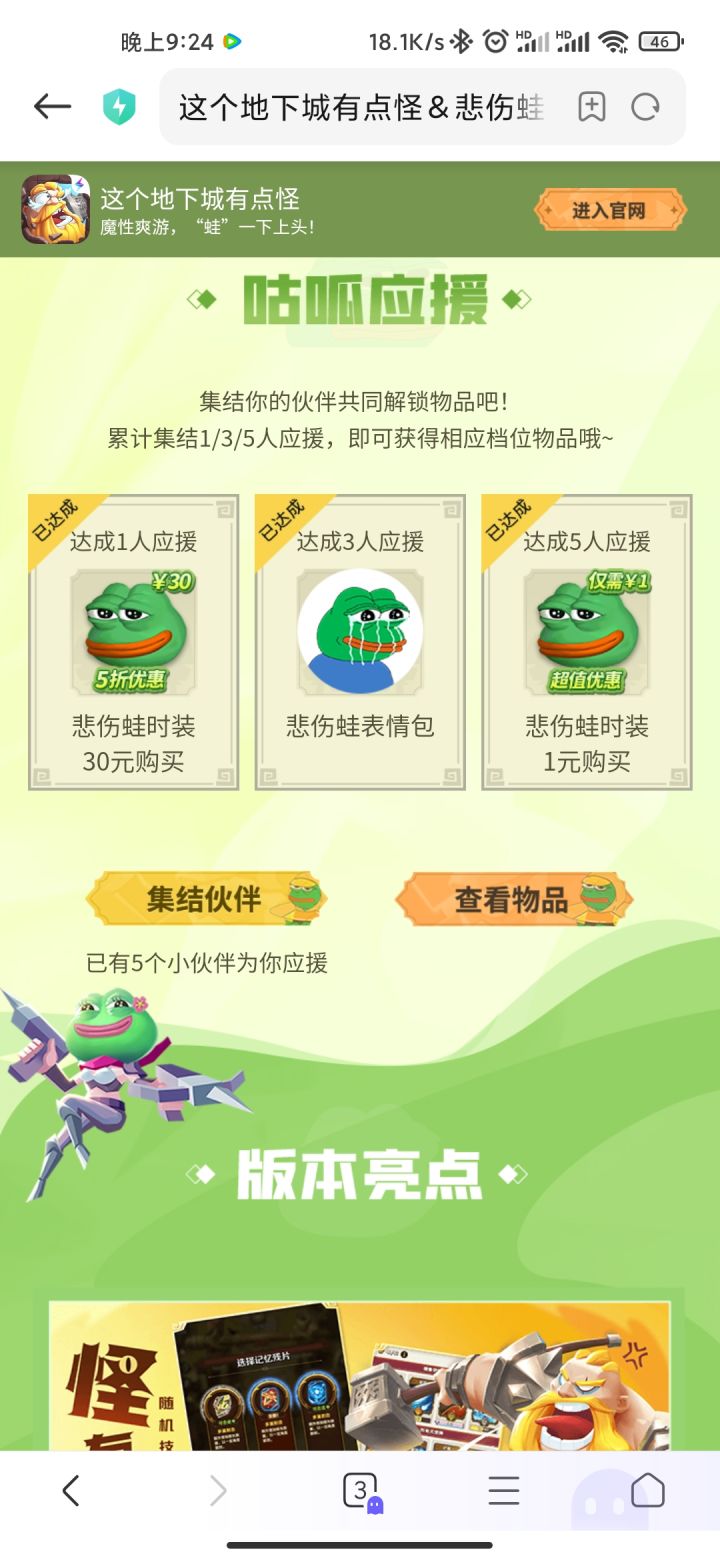This screenshot has width=720, height=1560.
Task: Tap the green shield security icon
Action: pos(119,106)
